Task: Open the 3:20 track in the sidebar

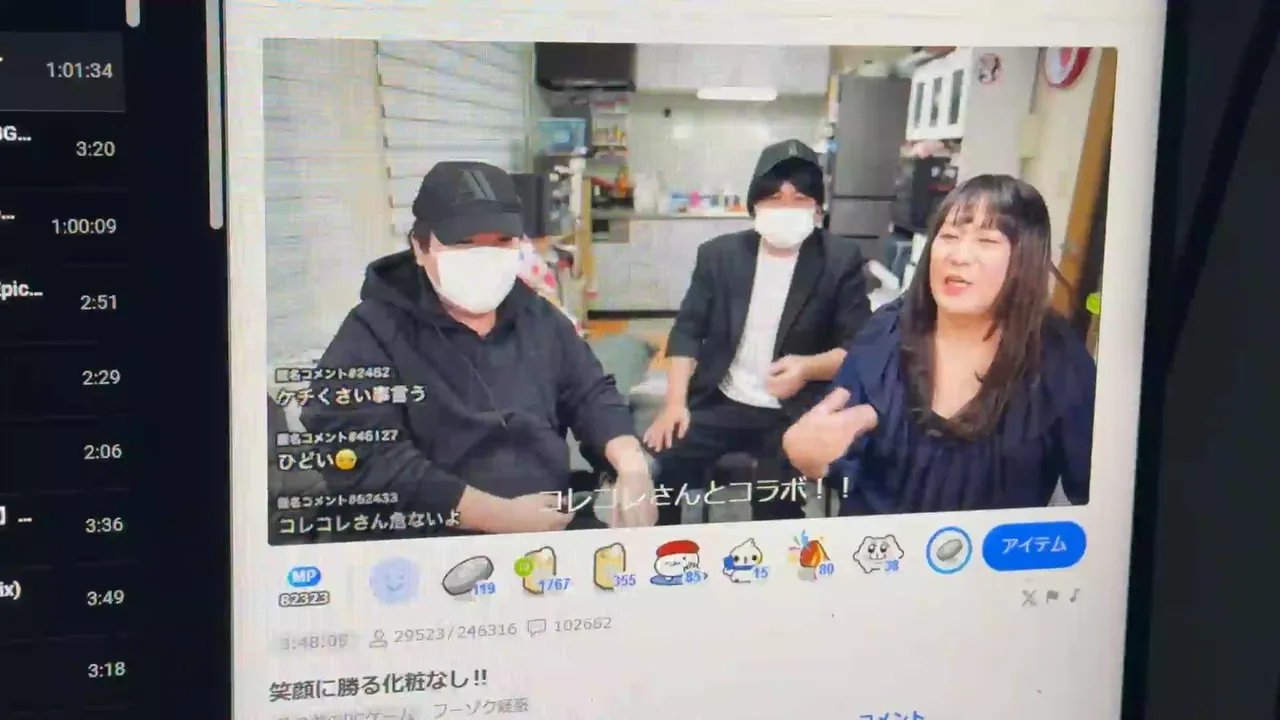Action: pyautogui.click(x=62, y=149)
